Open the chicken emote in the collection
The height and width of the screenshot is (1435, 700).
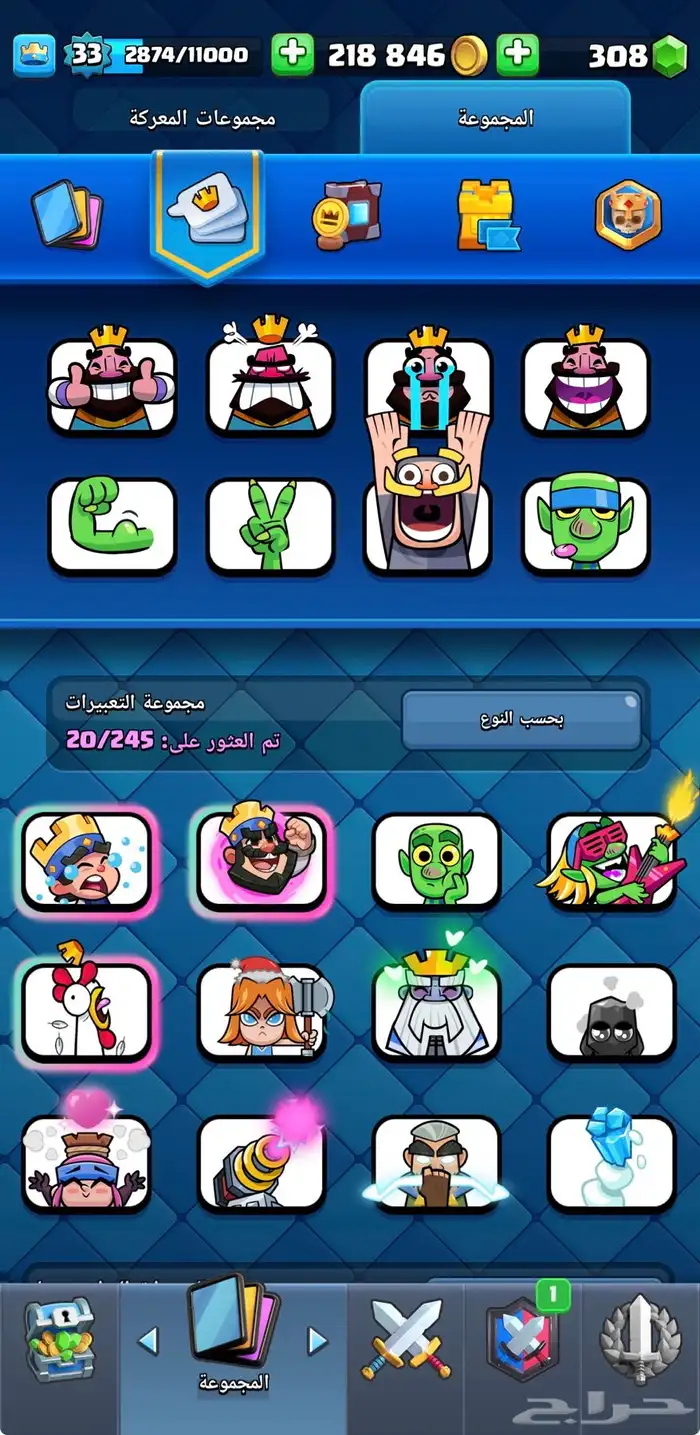pos(87,1010)
